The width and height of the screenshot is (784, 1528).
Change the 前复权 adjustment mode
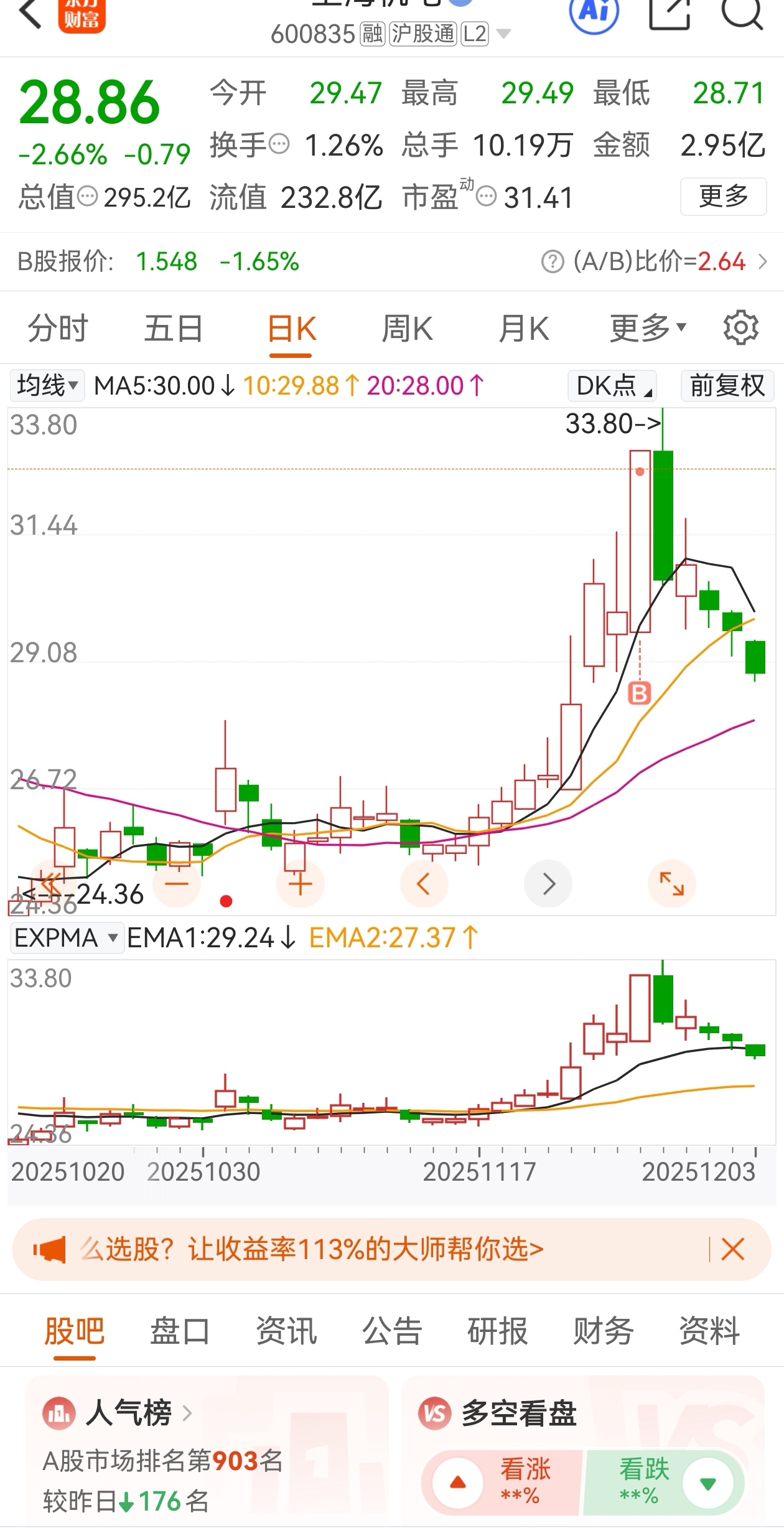(x=727, y=386)
